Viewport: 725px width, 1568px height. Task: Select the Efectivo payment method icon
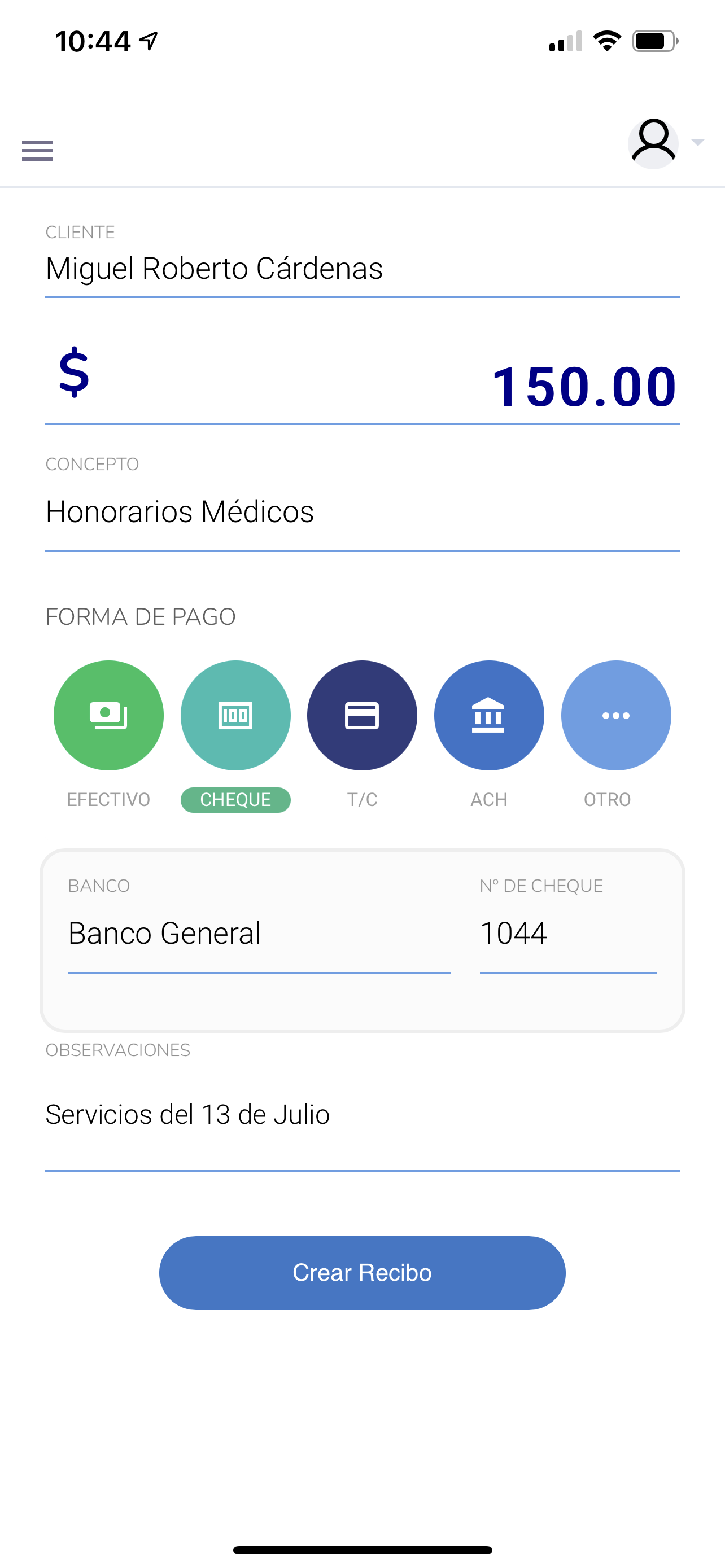click(x=108, y=716)
